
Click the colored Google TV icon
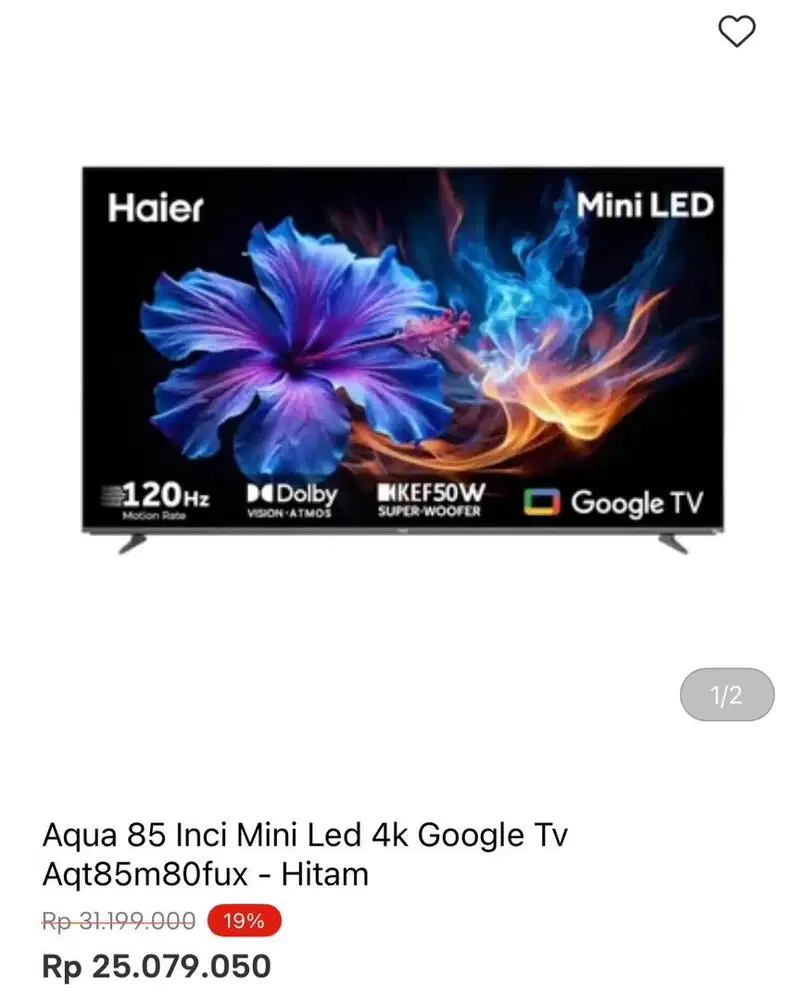tap(540, 503)
